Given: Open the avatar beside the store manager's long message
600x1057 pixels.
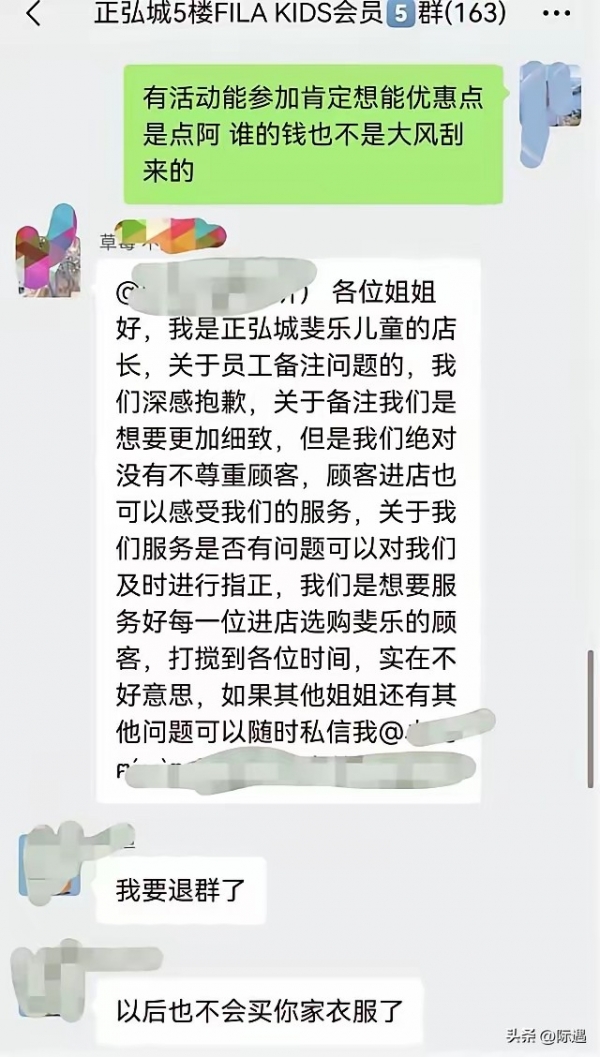Looking at the screenshot, I should [x=47, y=250].
